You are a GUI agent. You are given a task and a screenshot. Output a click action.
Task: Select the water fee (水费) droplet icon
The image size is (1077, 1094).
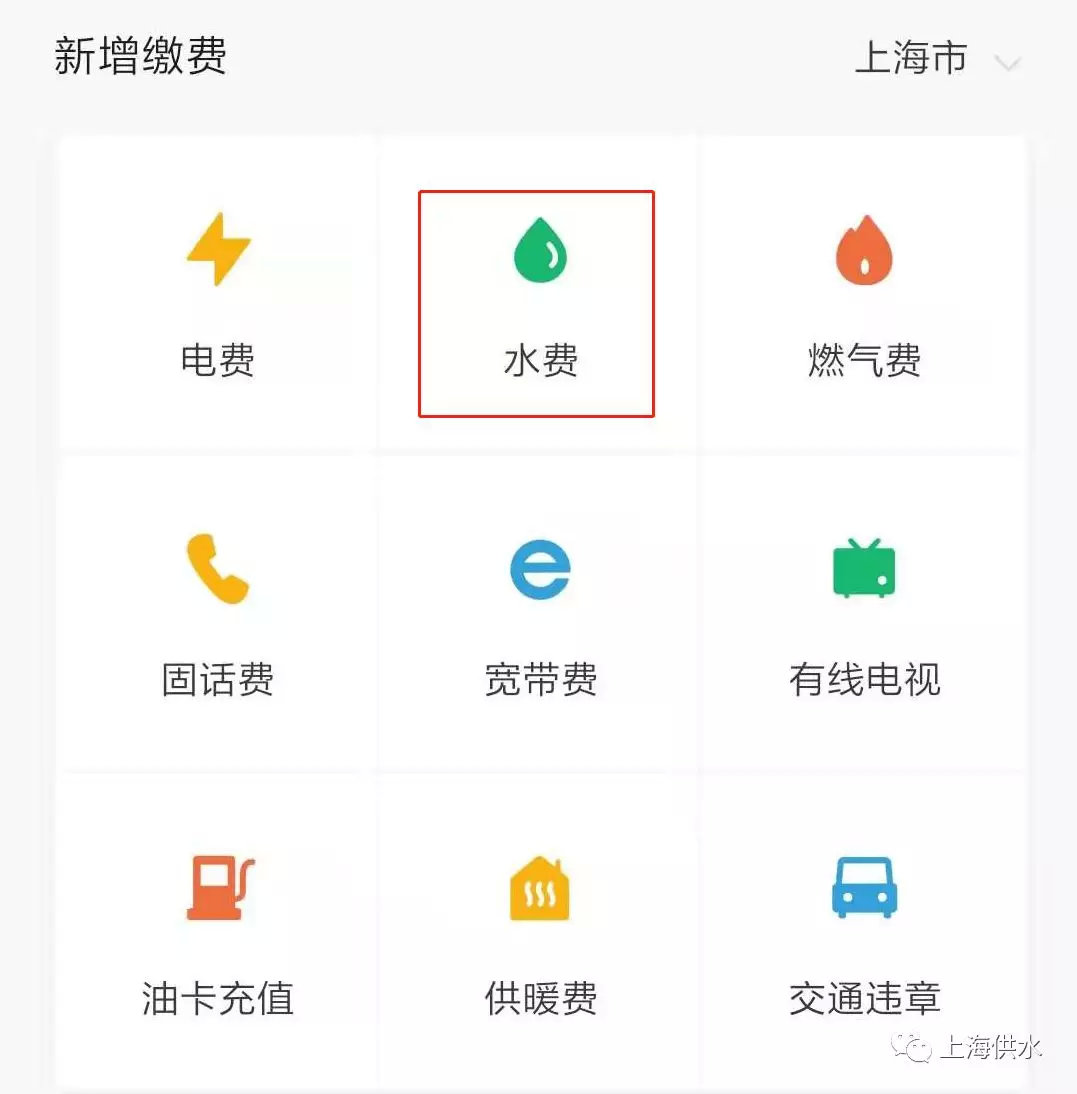pyautogui.click(x=539, y=250)
